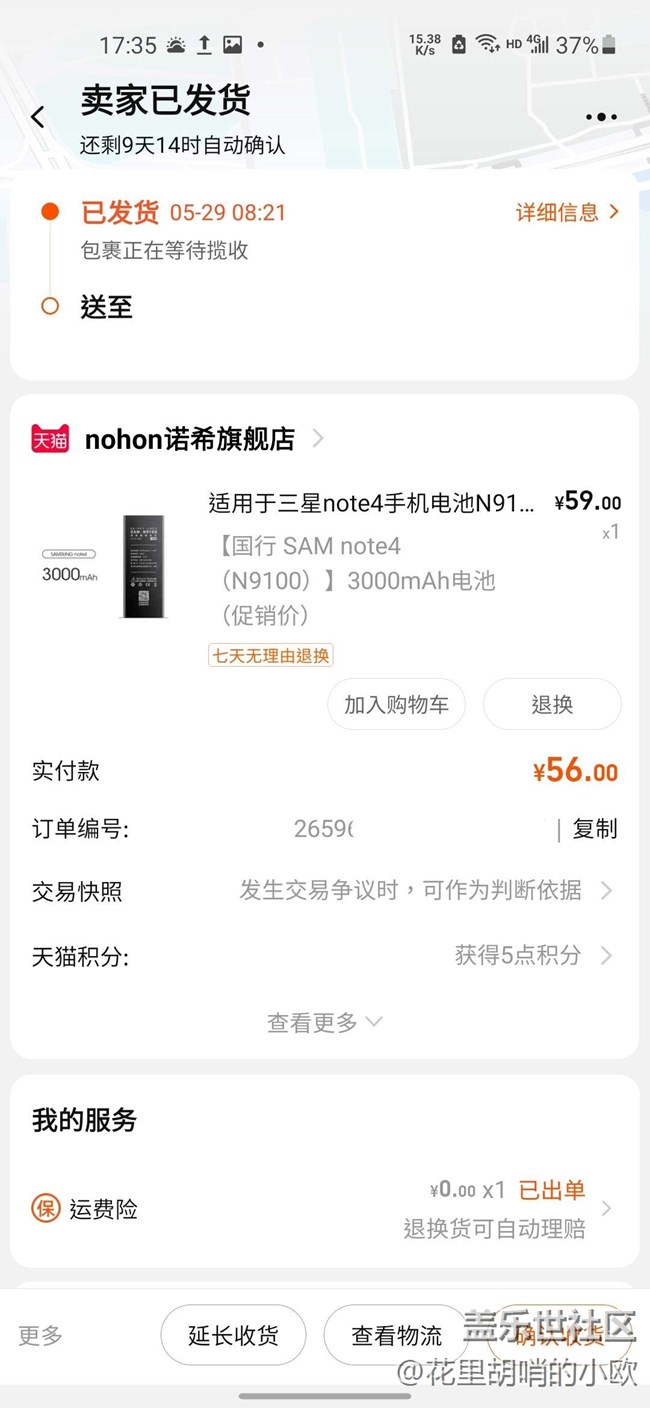The height and width of the screenshot is (1408, 650).
Task: Expand 查看更多 order details
Action: click(x=324, y=1022)
